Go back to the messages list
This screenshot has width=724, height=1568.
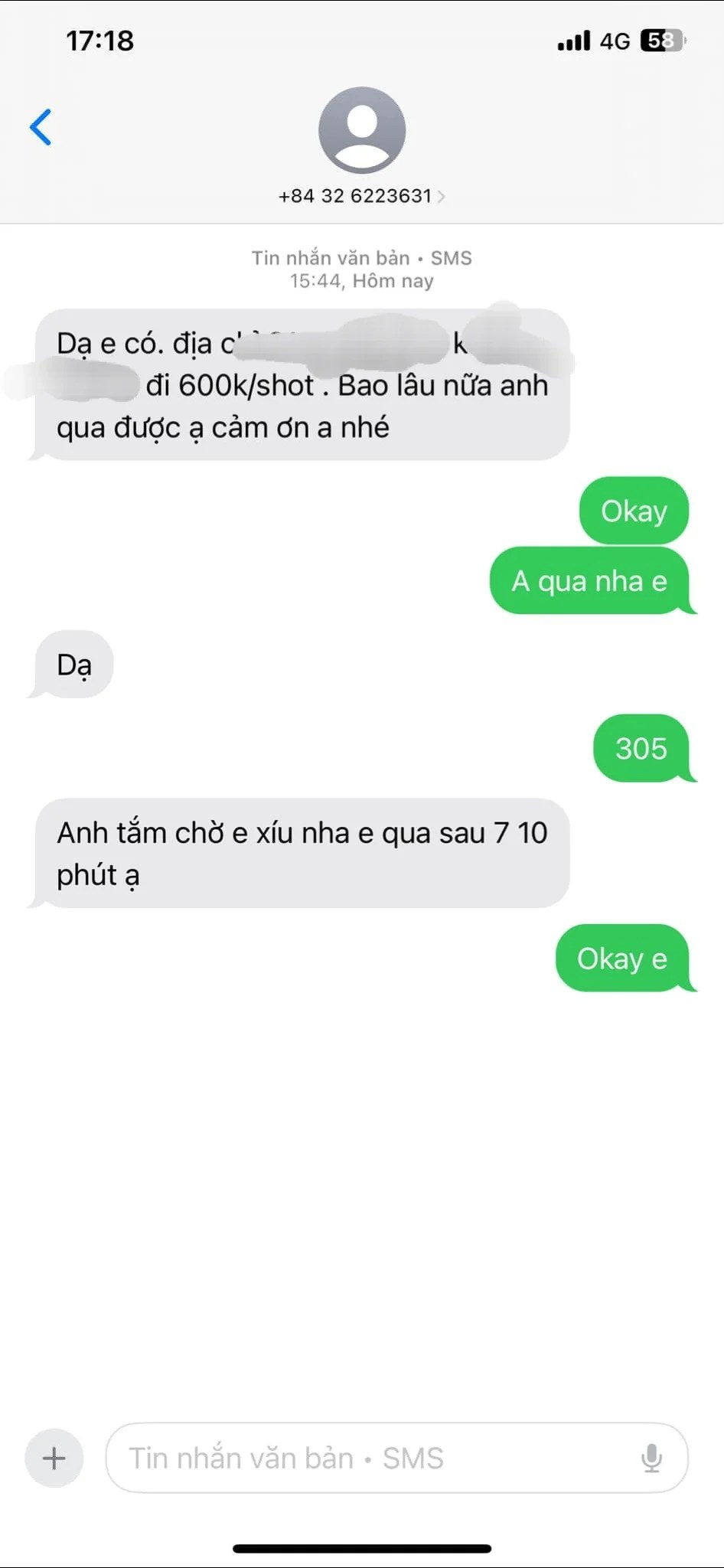click(x=41, y=127)
